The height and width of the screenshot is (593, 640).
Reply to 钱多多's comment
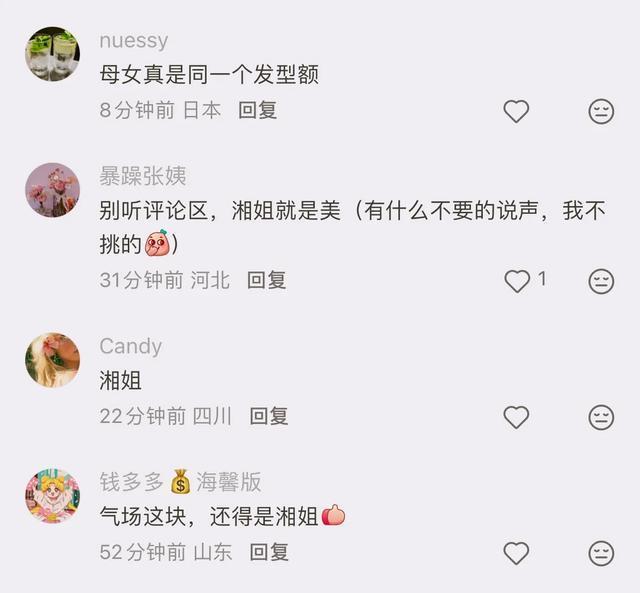268,551
